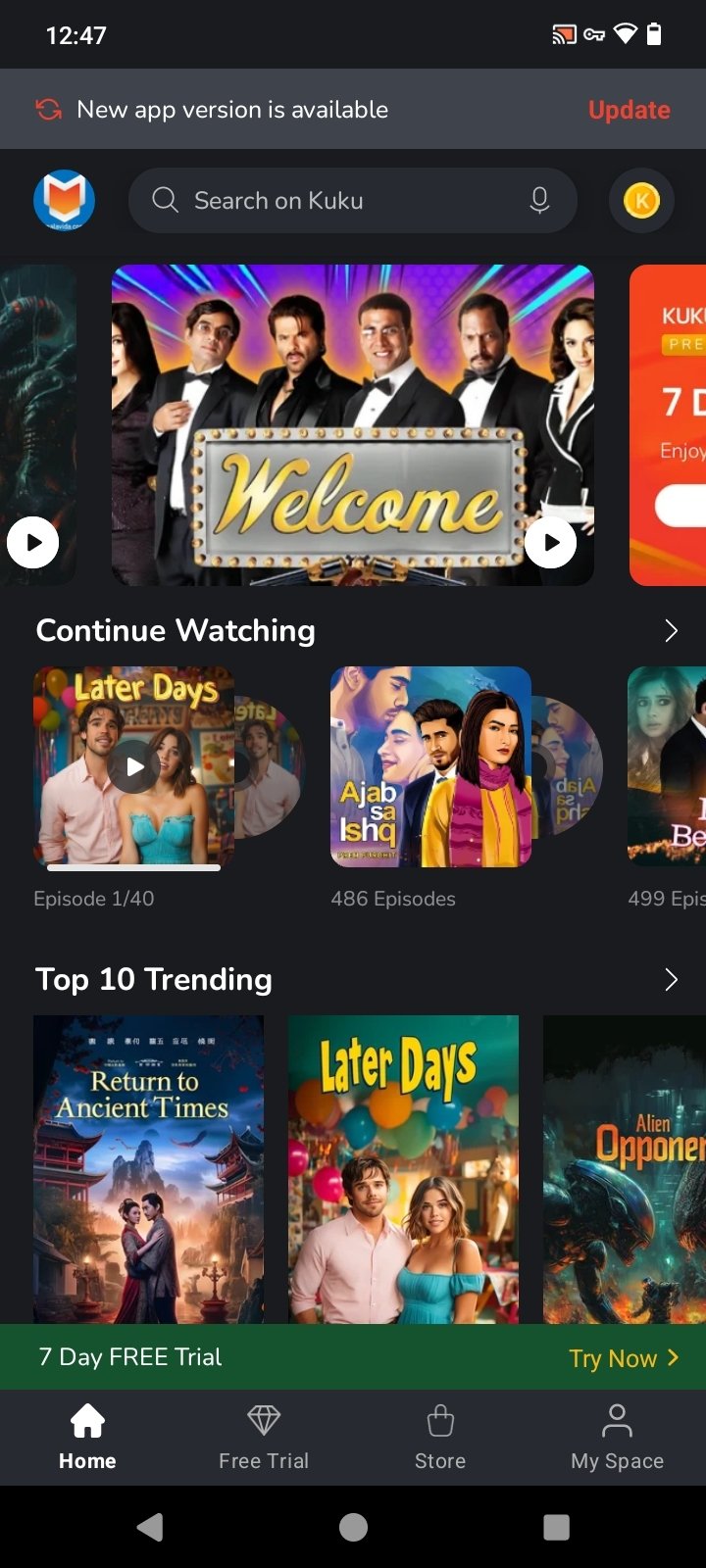Go to the My Space tab
Screen dimensions: 706x1568
click(617, 1438)
